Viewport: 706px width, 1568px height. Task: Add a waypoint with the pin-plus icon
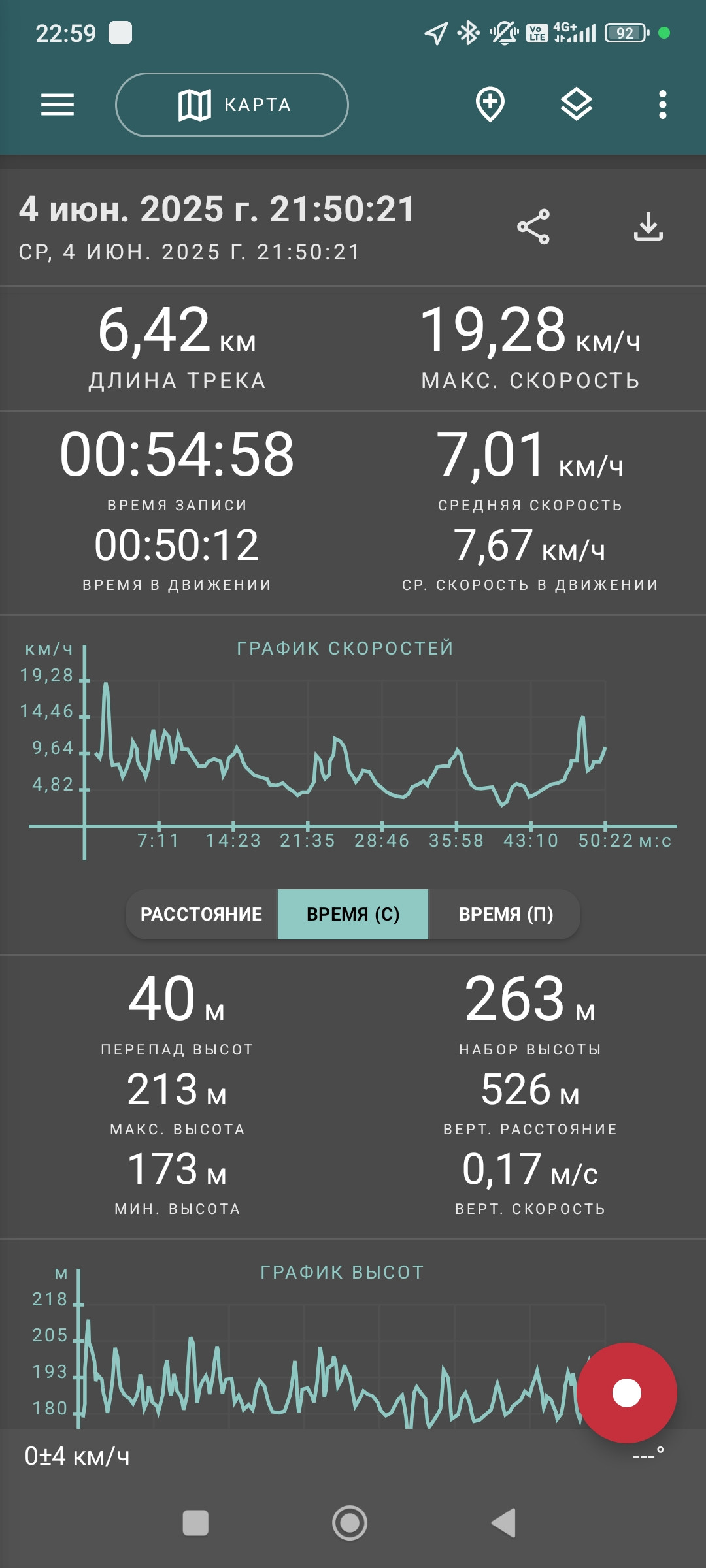[490, 105]
